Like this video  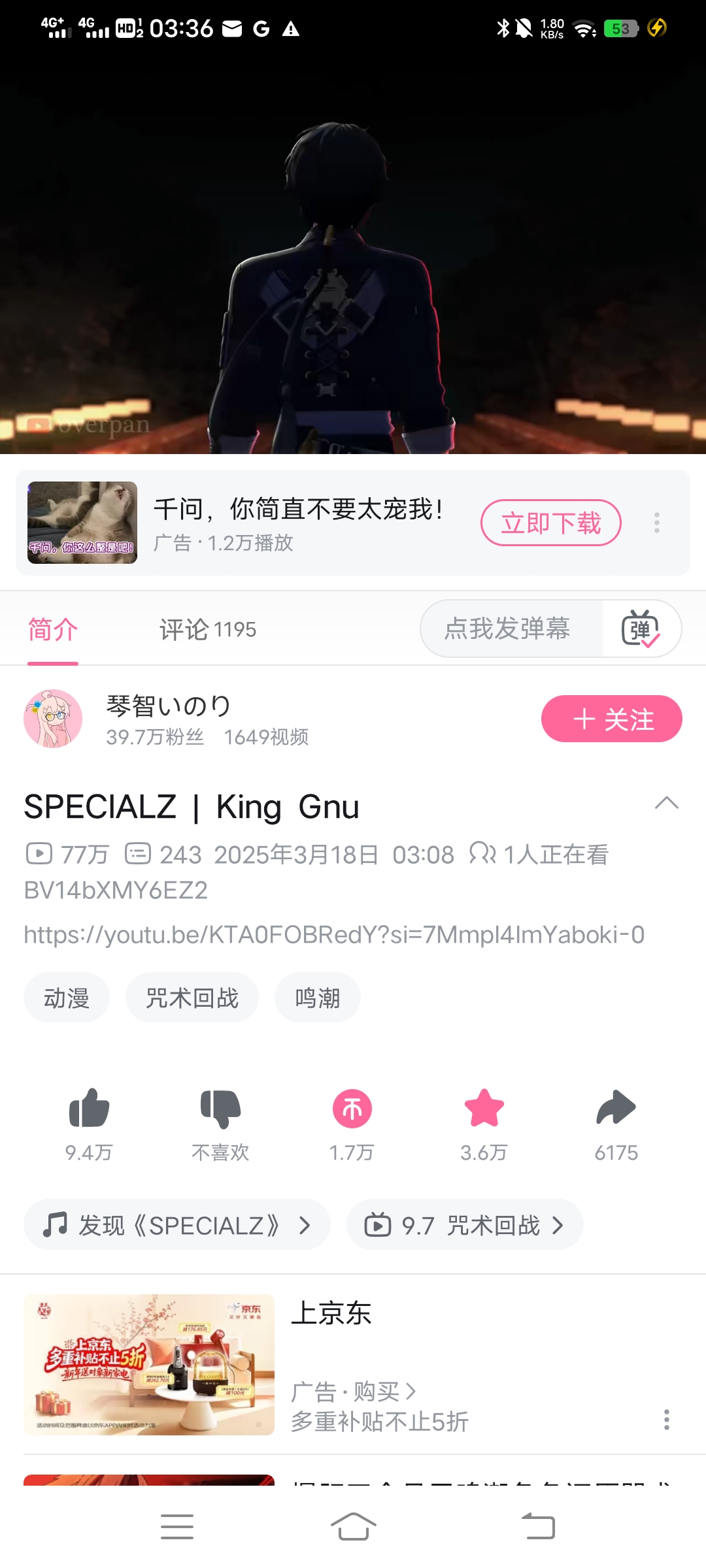89,1109
